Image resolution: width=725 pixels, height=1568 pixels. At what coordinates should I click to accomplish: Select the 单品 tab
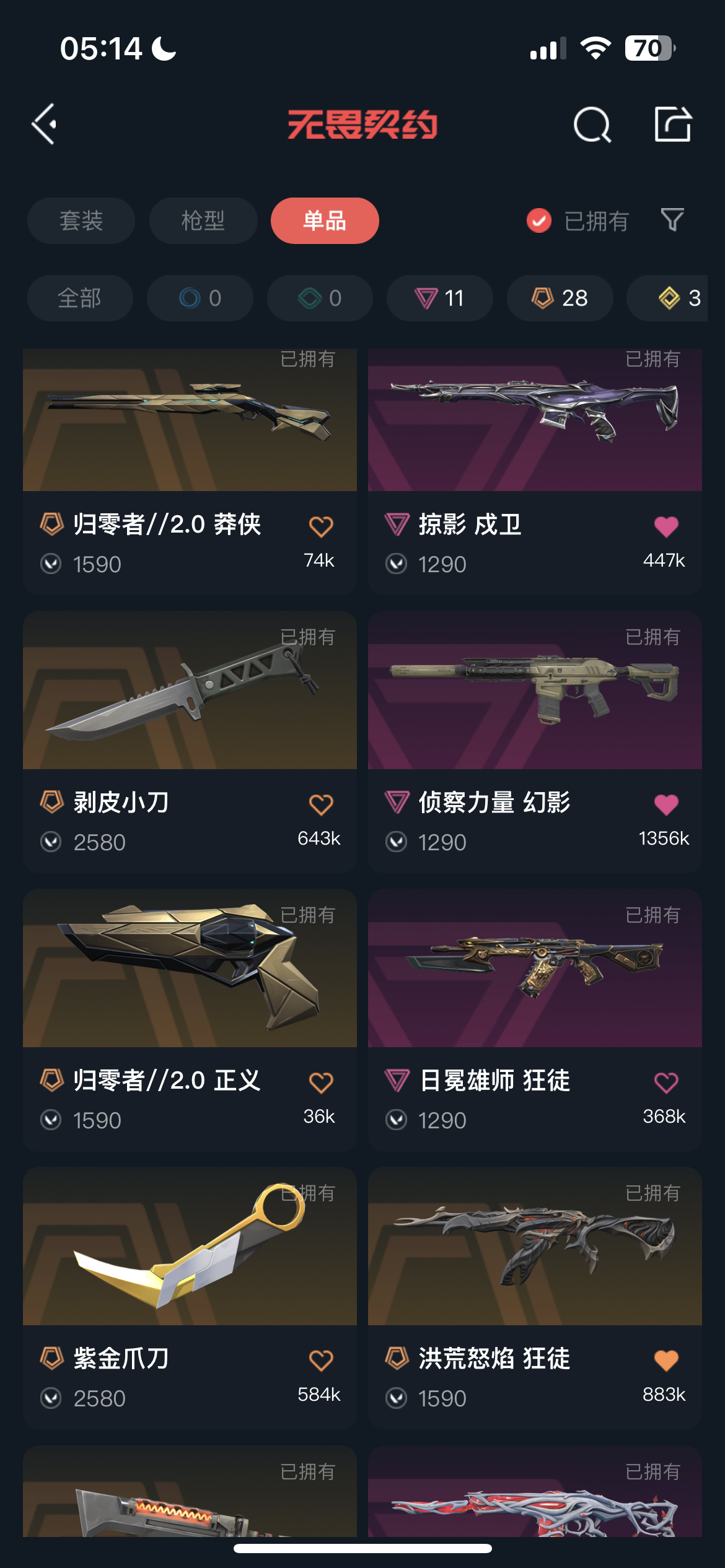tap(325, 221)
